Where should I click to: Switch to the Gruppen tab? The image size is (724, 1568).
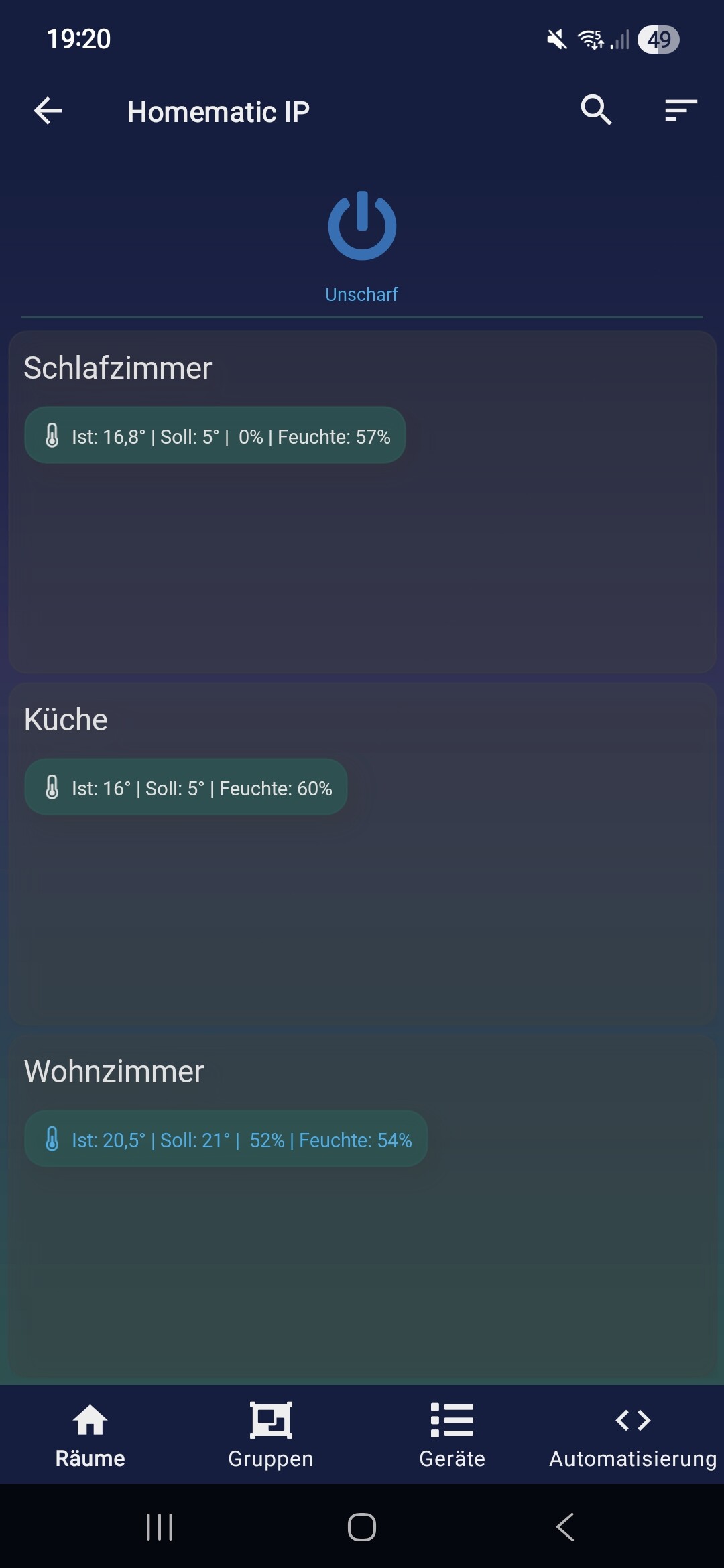[x=271, y=1435]
